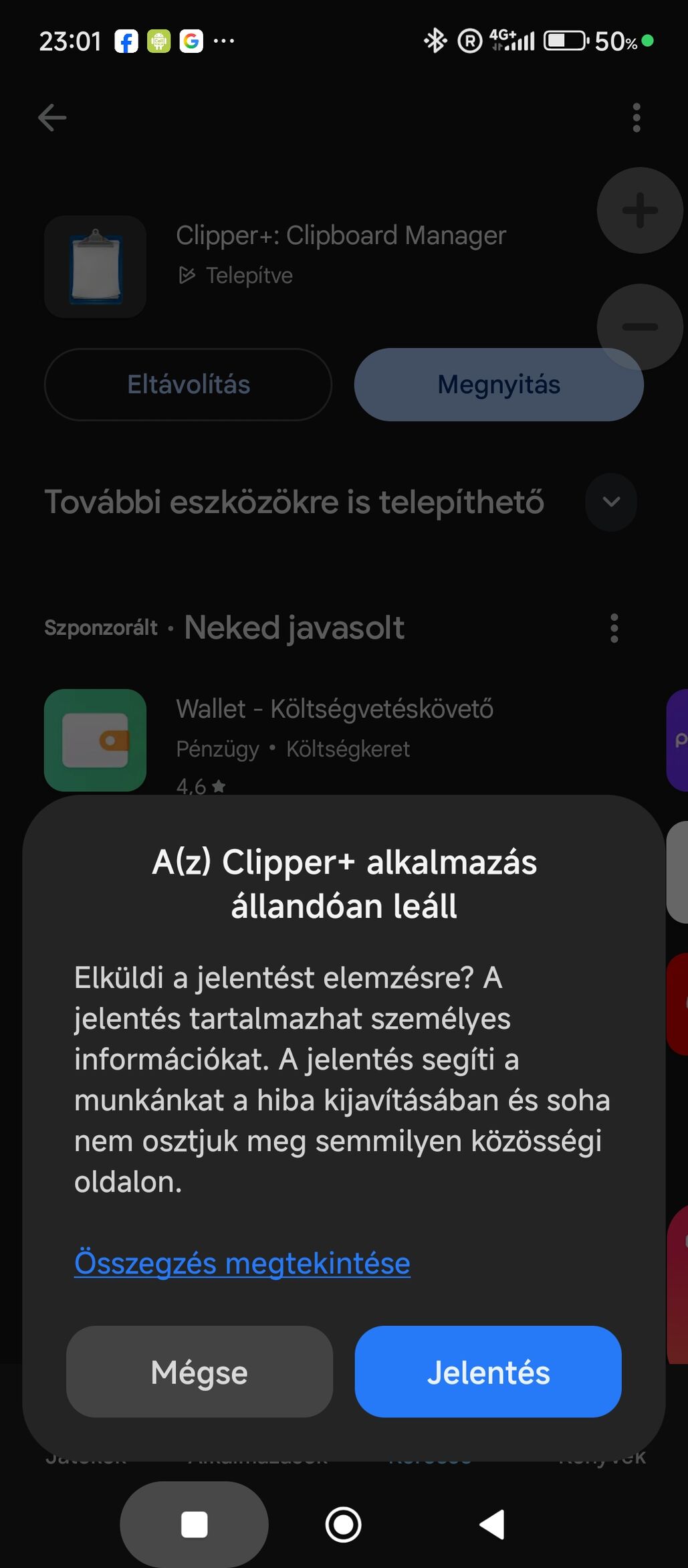Send the crash report with Jelentés
The width and height of the screenshot is (688, 1568).
pos(488,1371)
